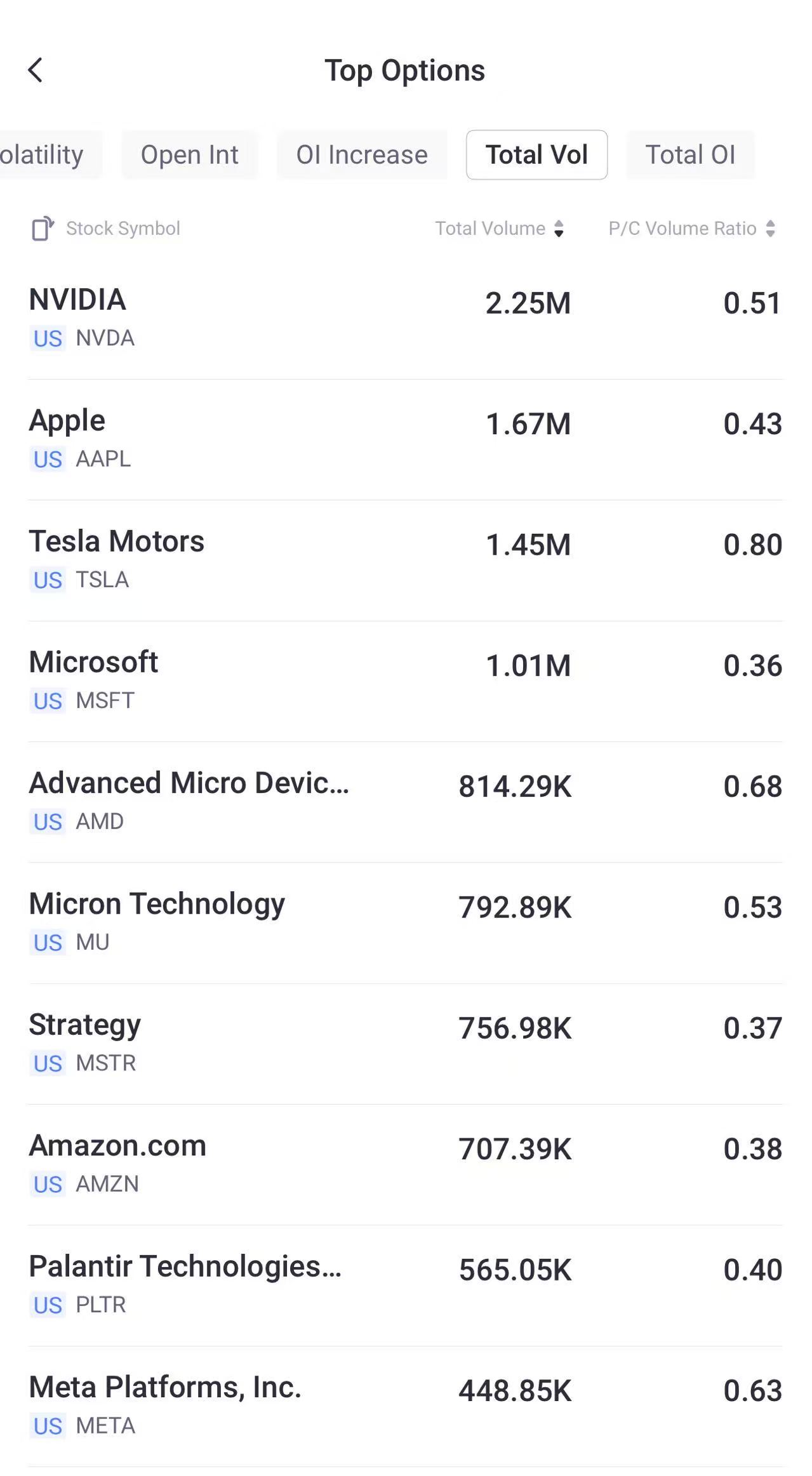
Task: Click the US badge next to MSTR
Action: pos(47,1063)
